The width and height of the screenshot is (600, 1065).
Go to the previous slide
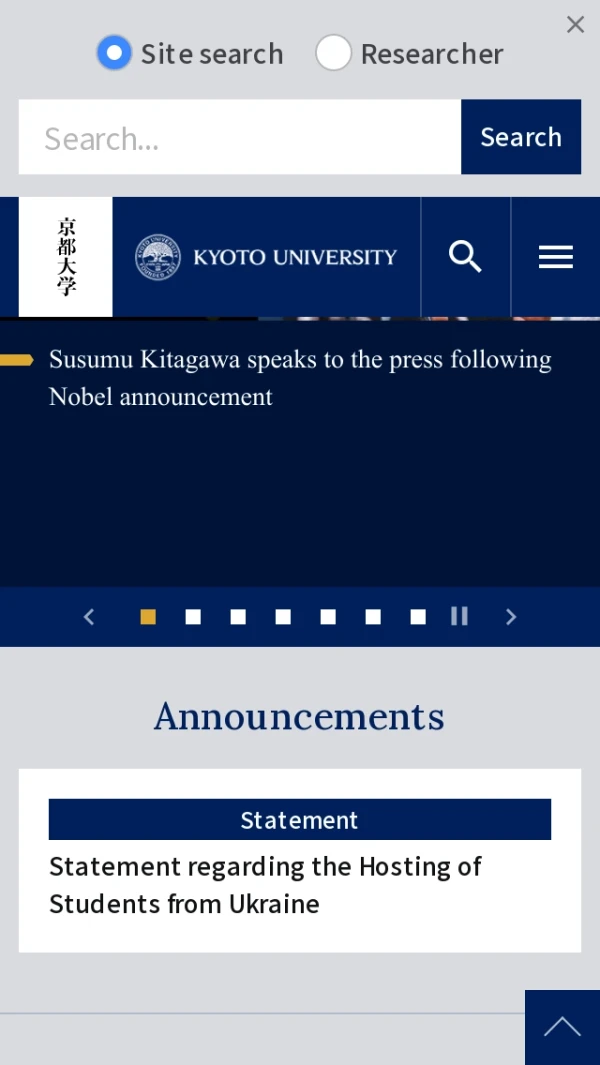(x=89, y=617)
